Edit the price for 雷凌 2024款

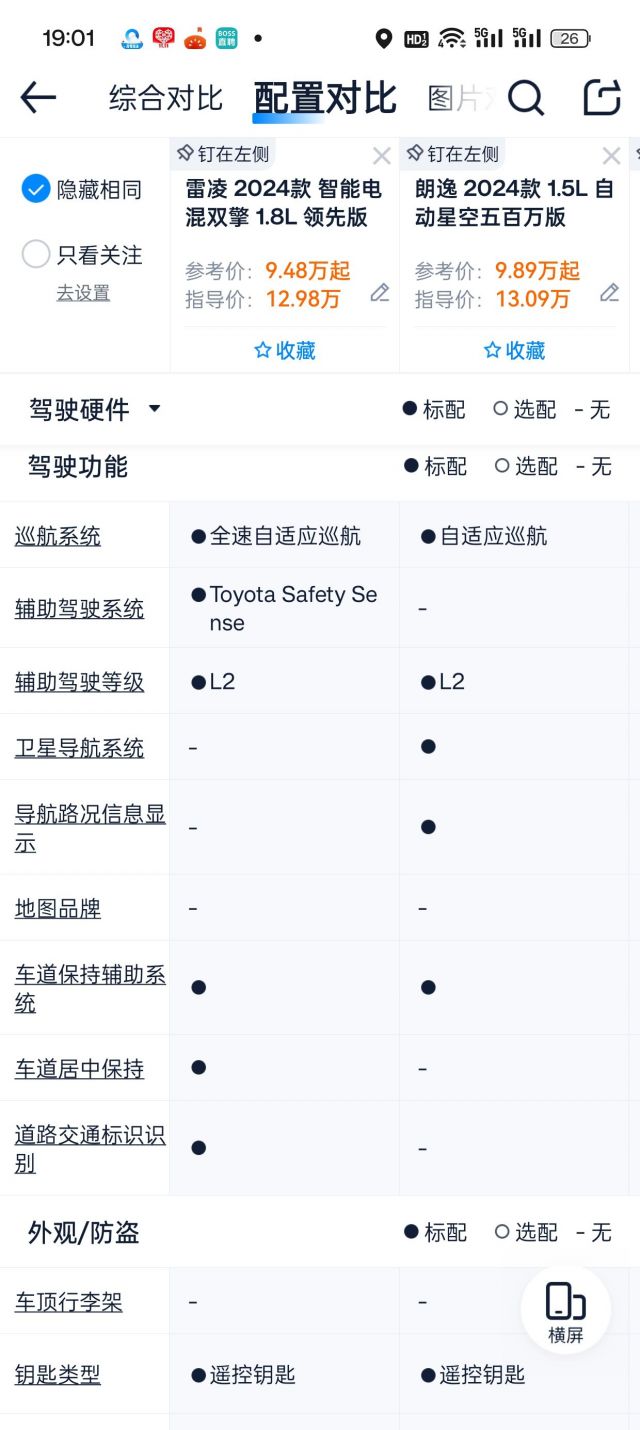[380, 293]
